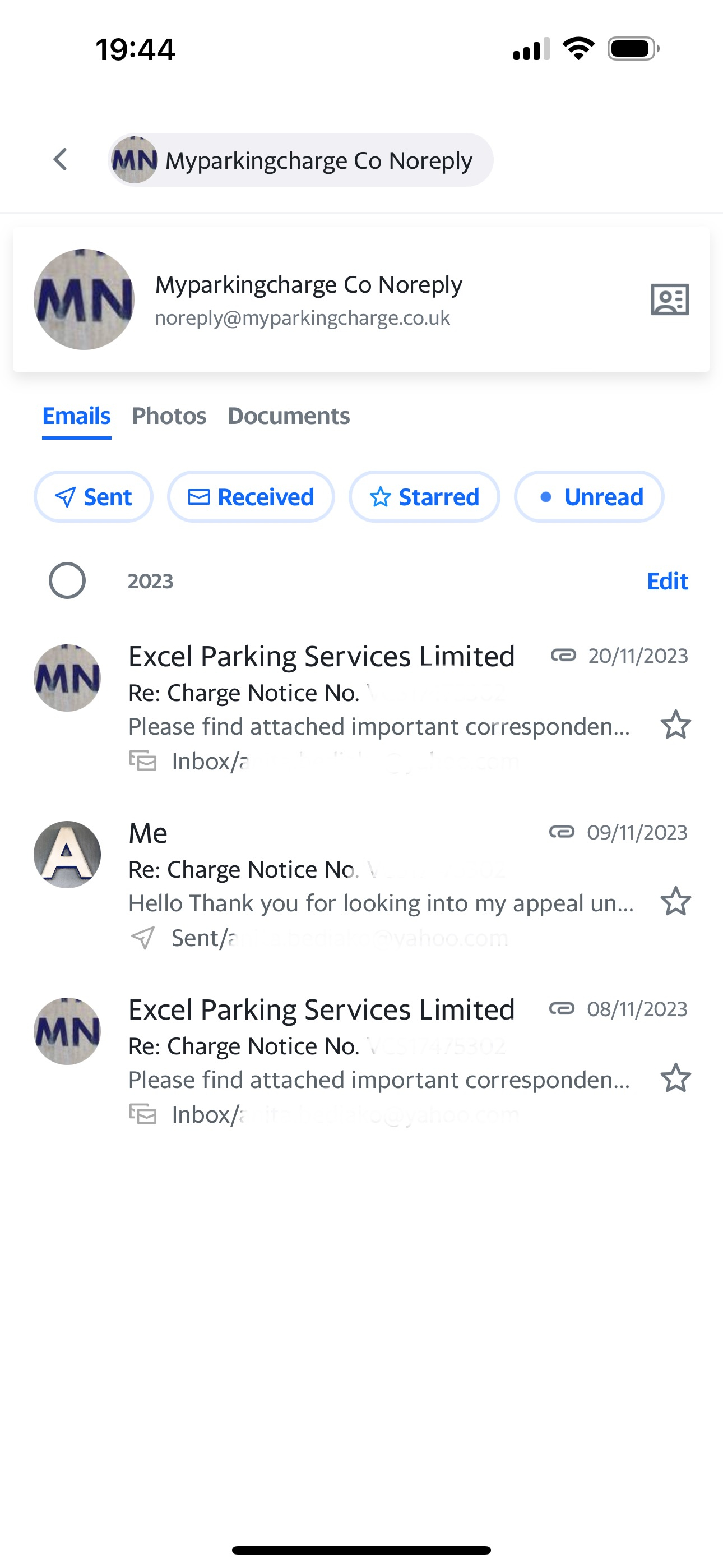Image resolution: width=723 pixels, height=1568 pixels.
Task: Show only Unread emails
Action: (x=589, y=497)
